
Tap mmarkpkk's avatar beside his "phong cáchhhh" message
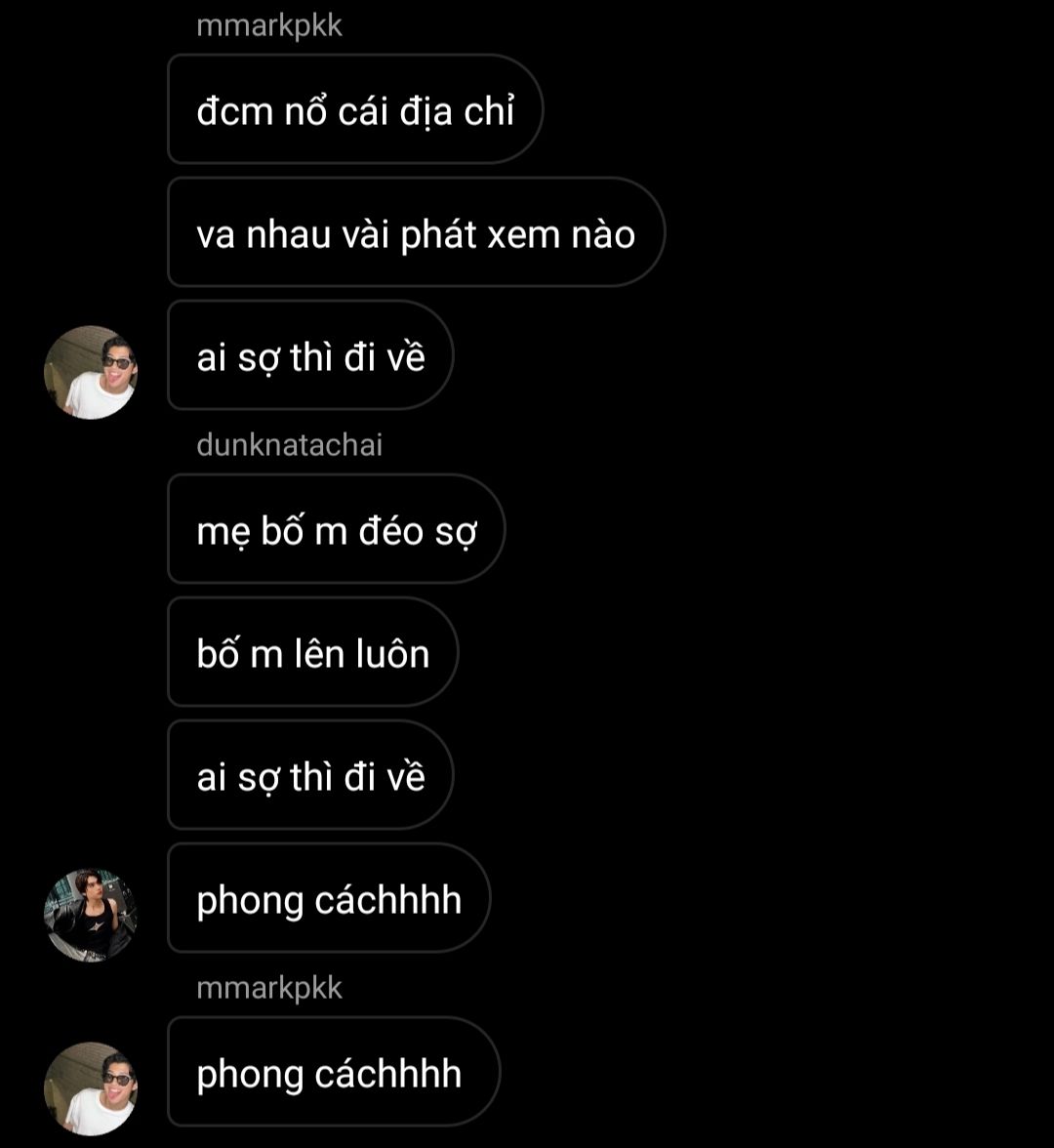point(91,1087)
